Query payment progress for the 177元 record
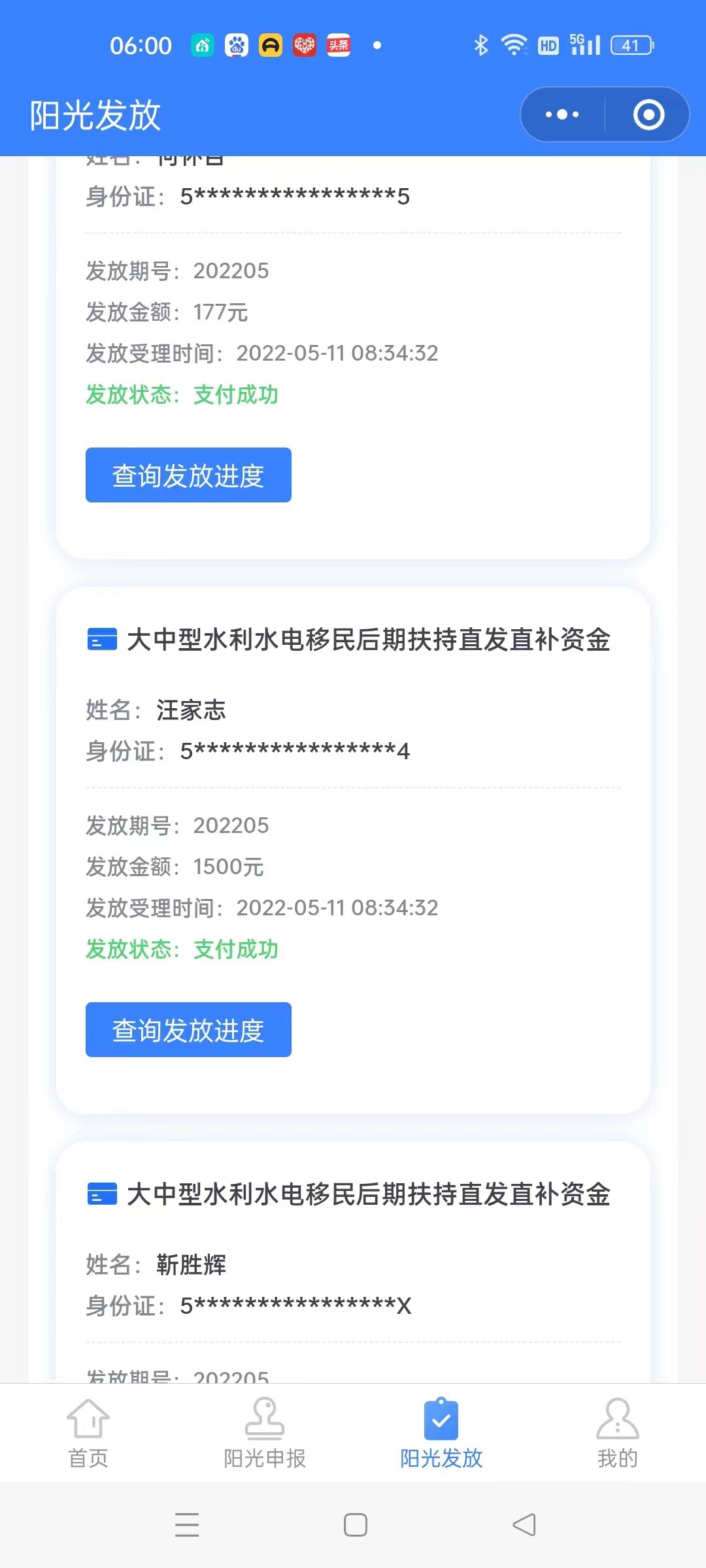Screen dimensions: 706x1568 click(188, 475)
